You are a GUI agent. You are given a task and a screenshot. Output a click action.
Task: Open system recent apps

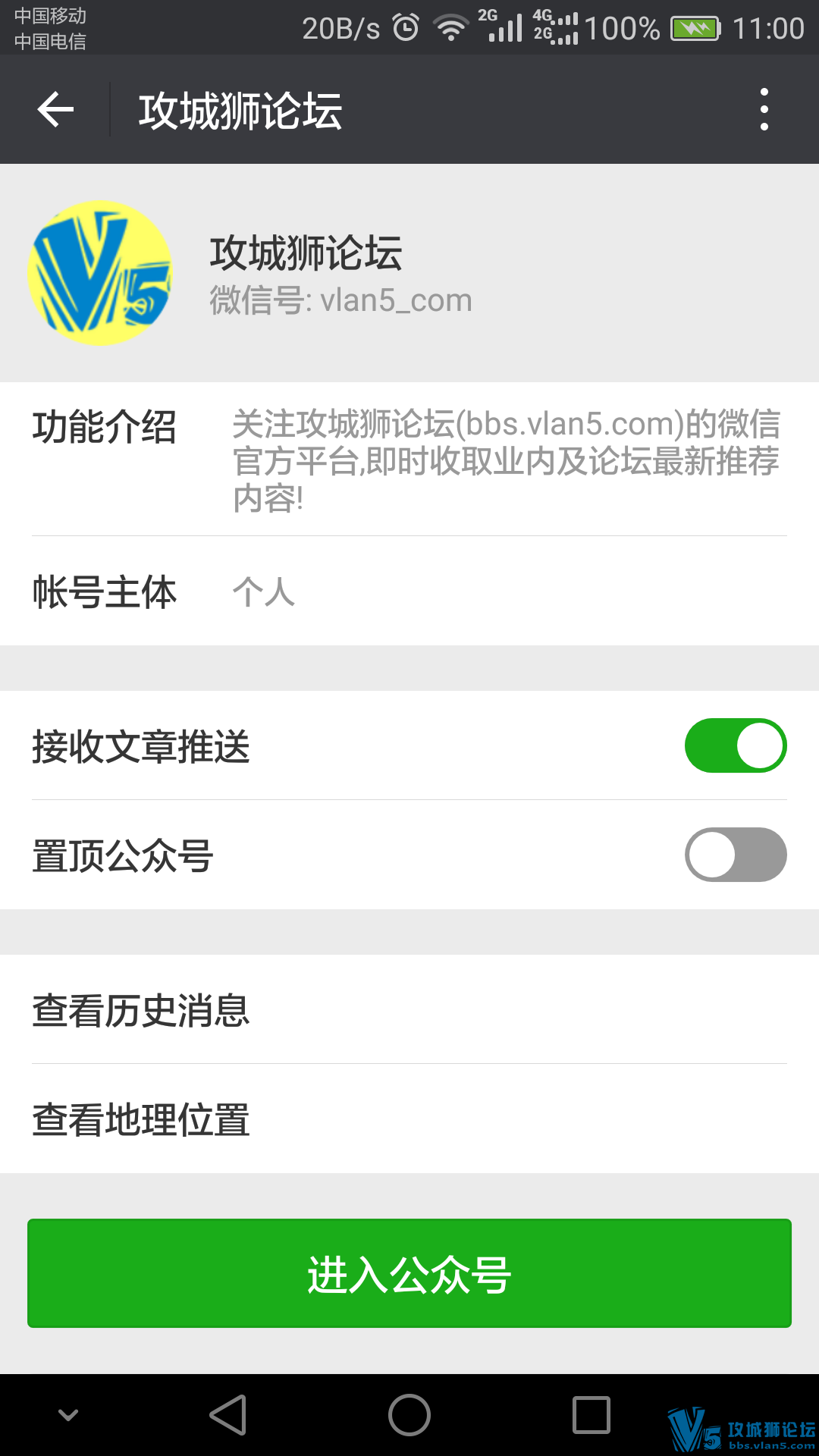pyautogui.click(x=591, y=1415)
